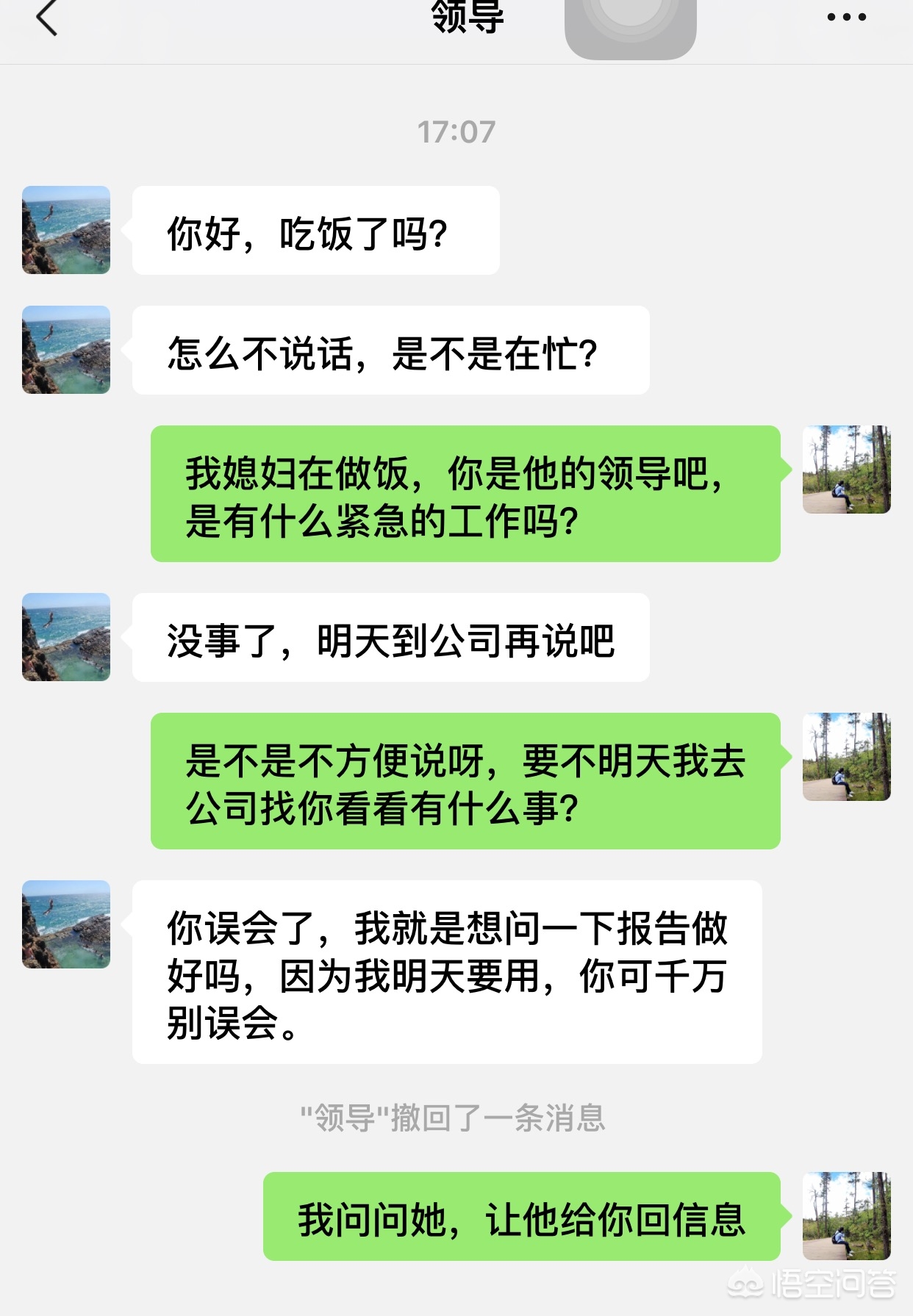
Task: Open the leader's avatar beside 你好，吃饭了吗?
Action: pos(66,230)
